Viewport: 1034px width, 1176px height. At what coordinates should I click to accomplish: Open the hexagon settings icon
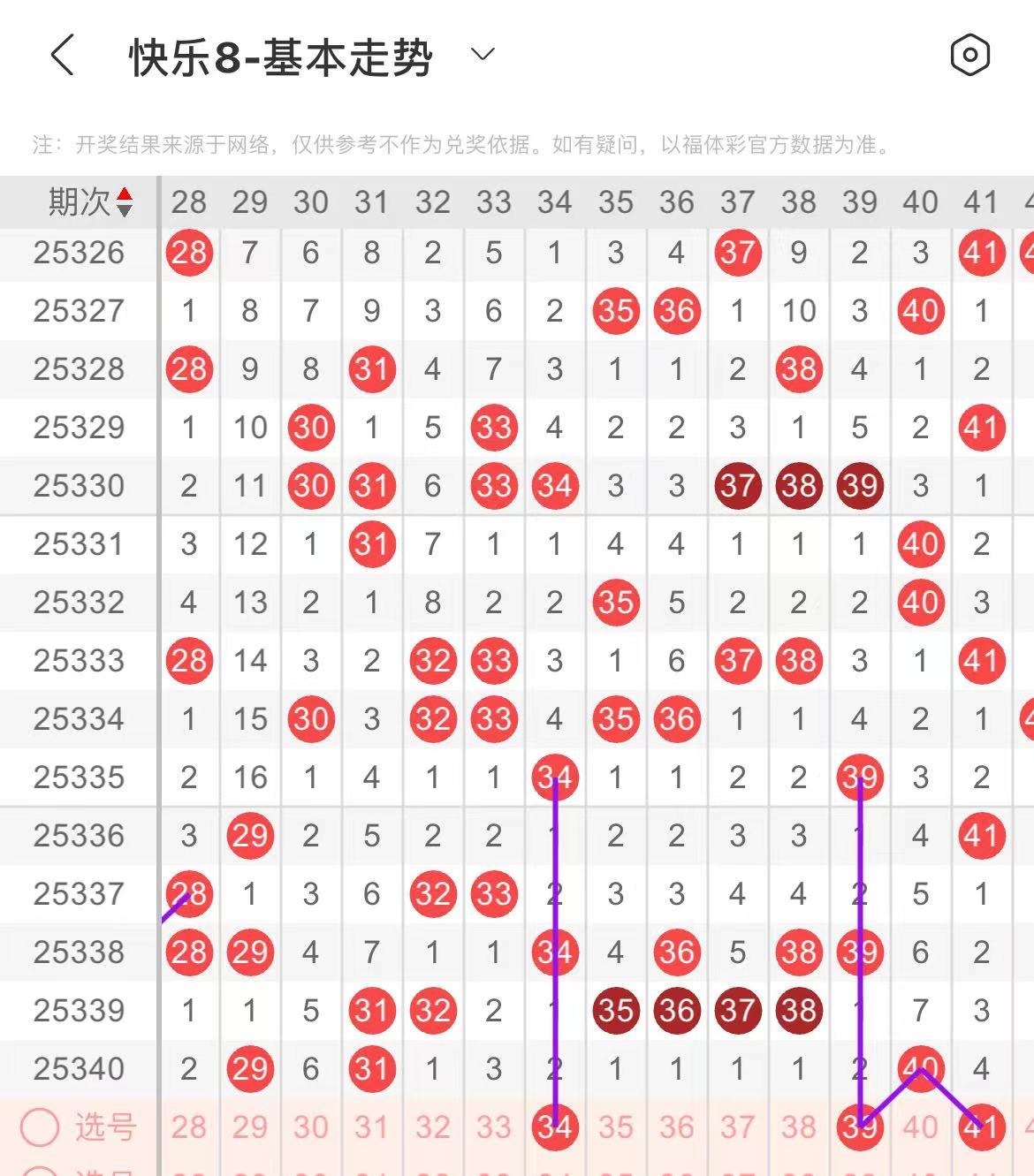pyautogui.click(x=969, y=56)
